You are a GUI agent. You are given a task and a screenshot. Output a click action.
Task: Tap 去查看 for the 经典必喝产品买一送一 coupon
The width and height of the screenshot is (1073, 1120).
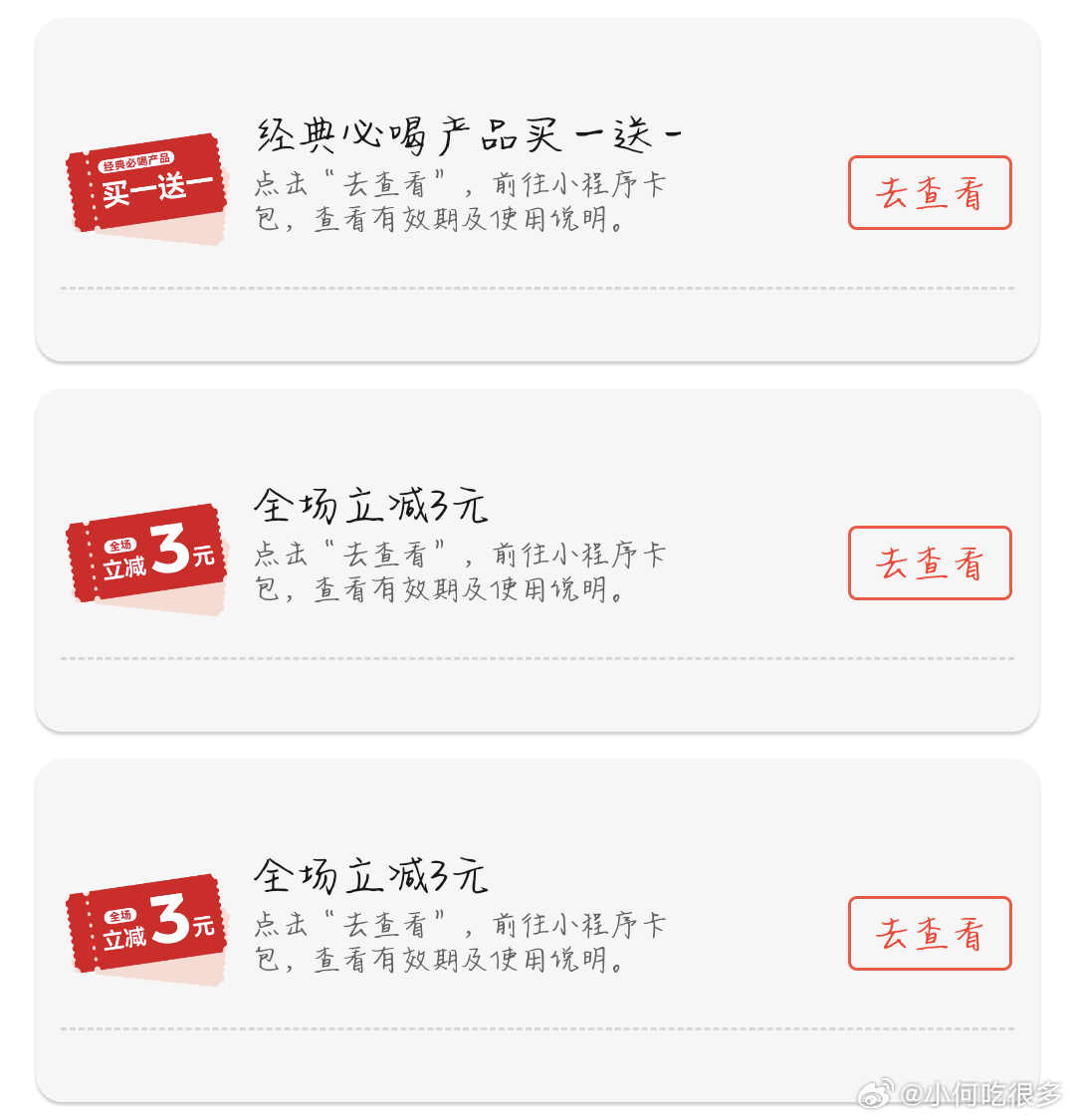[x=929, y=193]
